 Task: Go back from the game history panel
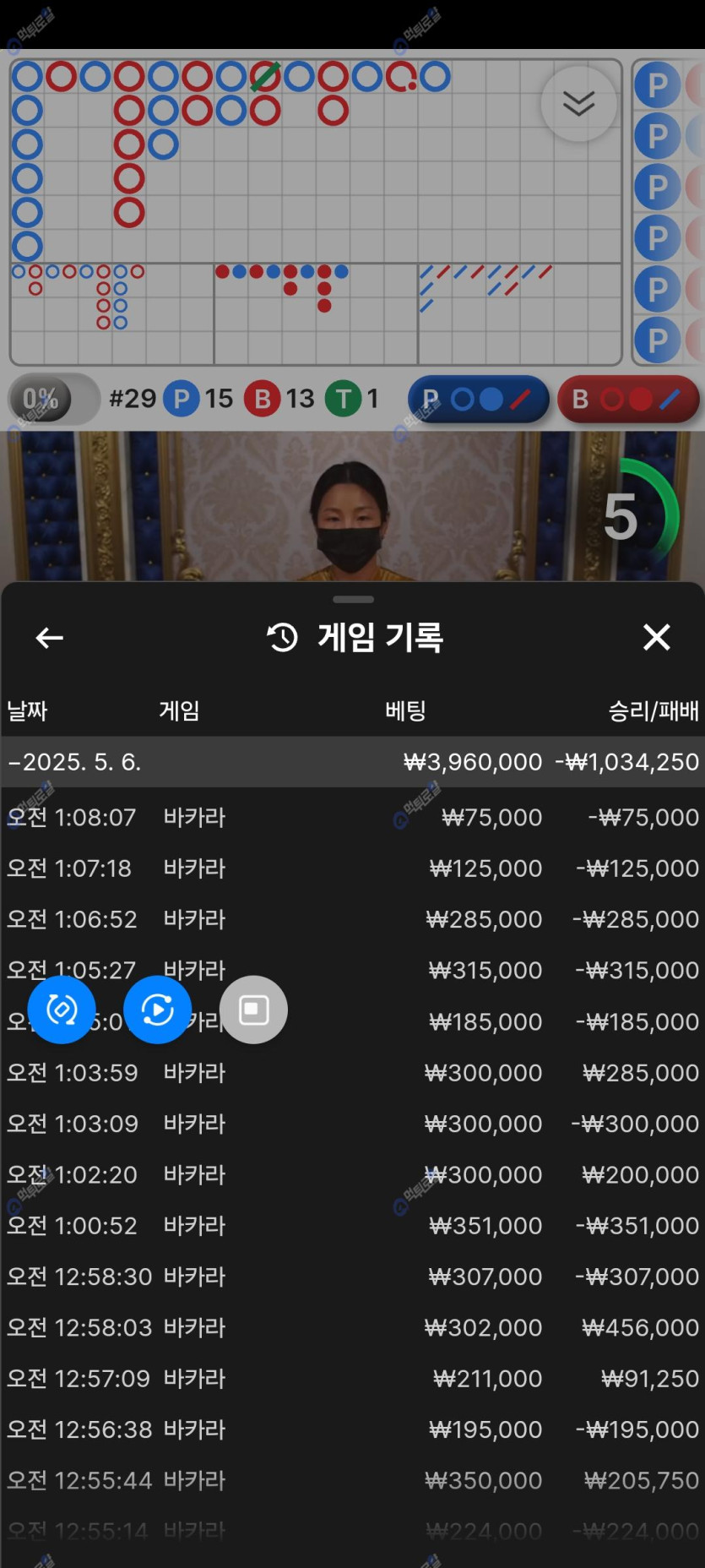coord(50,638)
